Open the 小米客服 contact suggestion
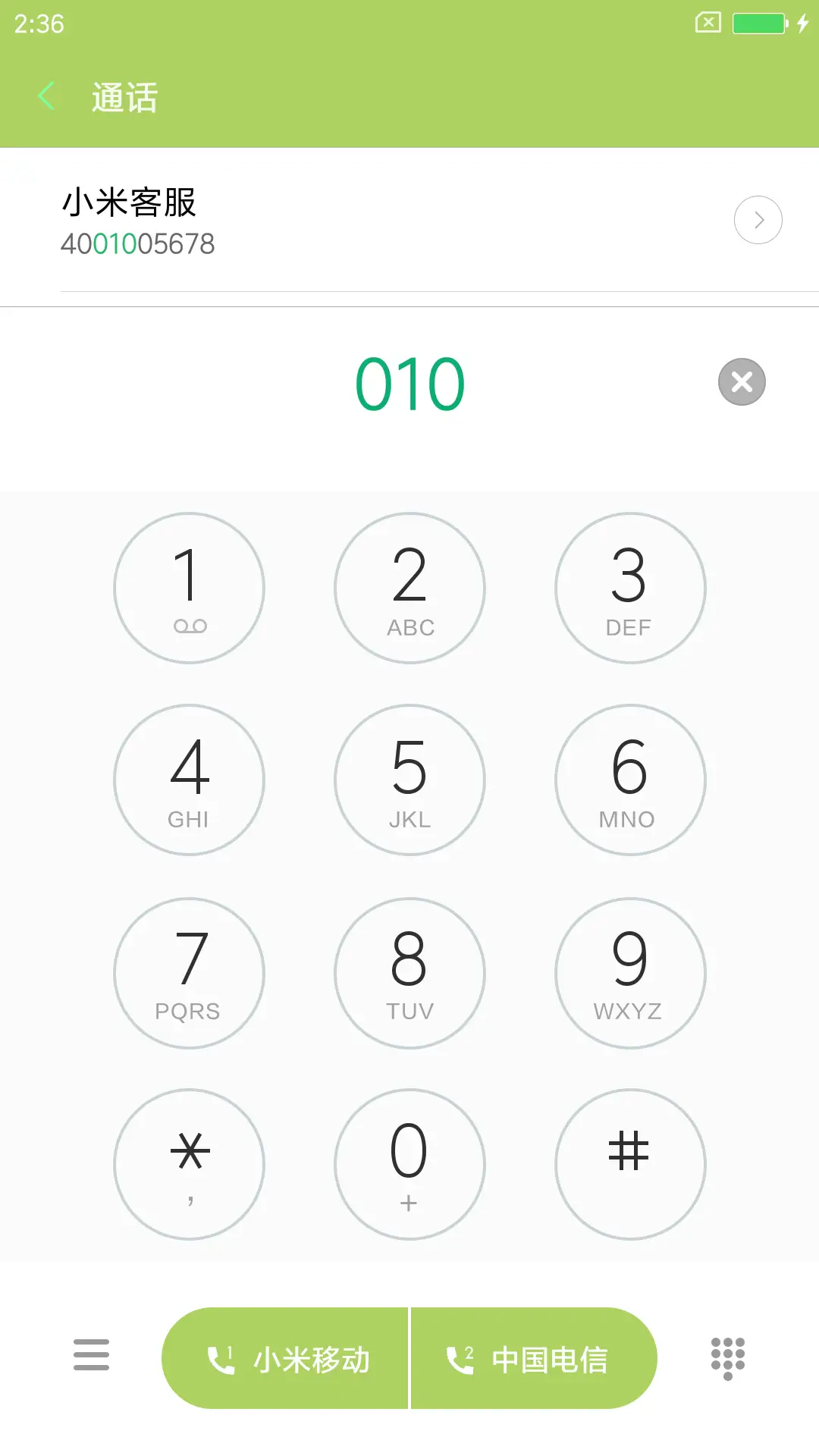 [303, 221]
